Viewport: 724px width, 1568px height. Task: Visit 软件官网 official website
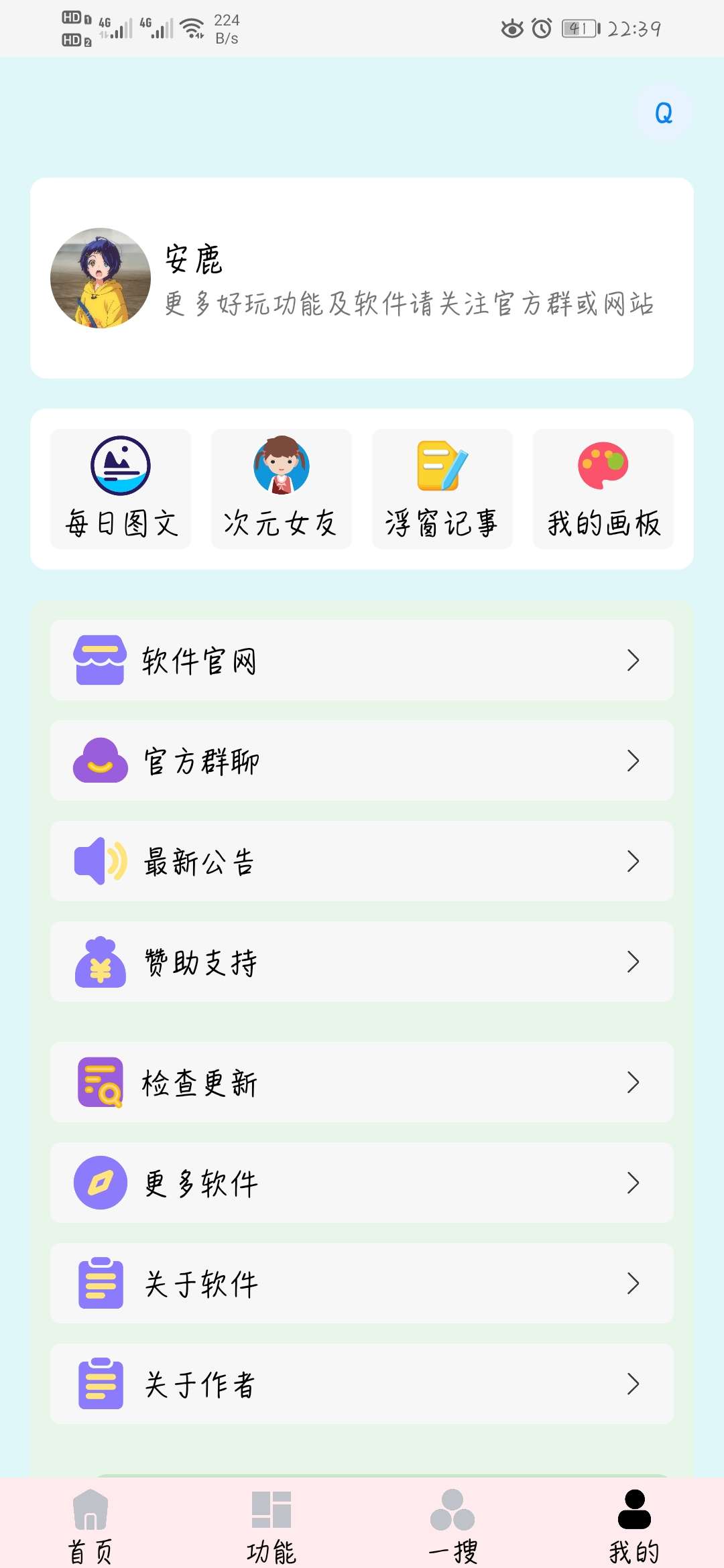362,661
